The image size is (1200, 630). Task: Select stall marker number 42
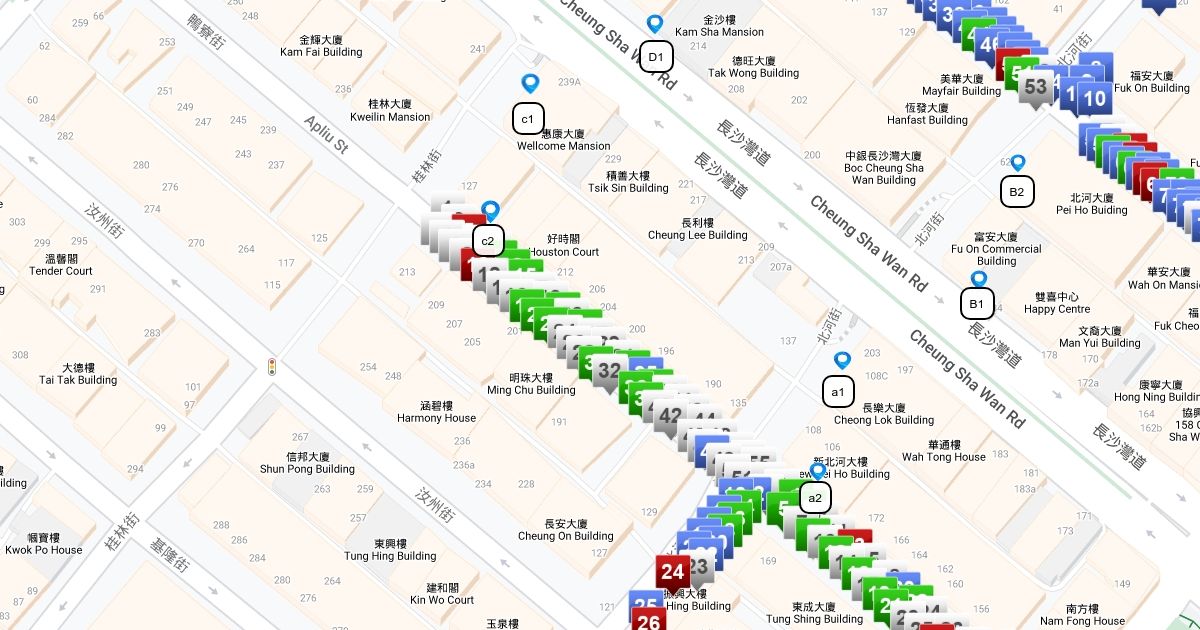click(x=670, y=416)
